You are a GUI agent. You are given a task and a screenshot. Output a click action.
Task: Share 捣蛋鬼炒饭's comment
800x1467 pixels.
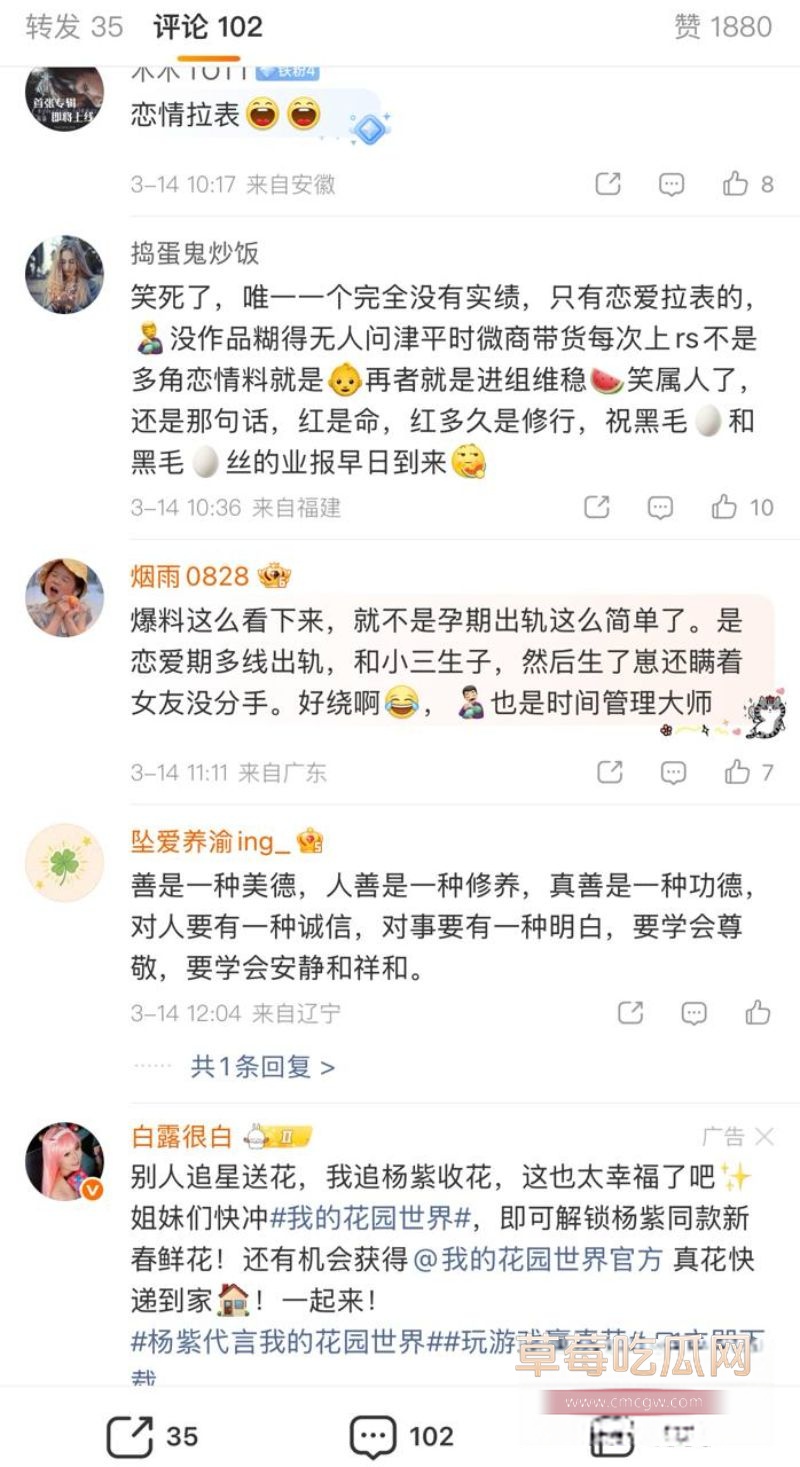coord(597,507)
